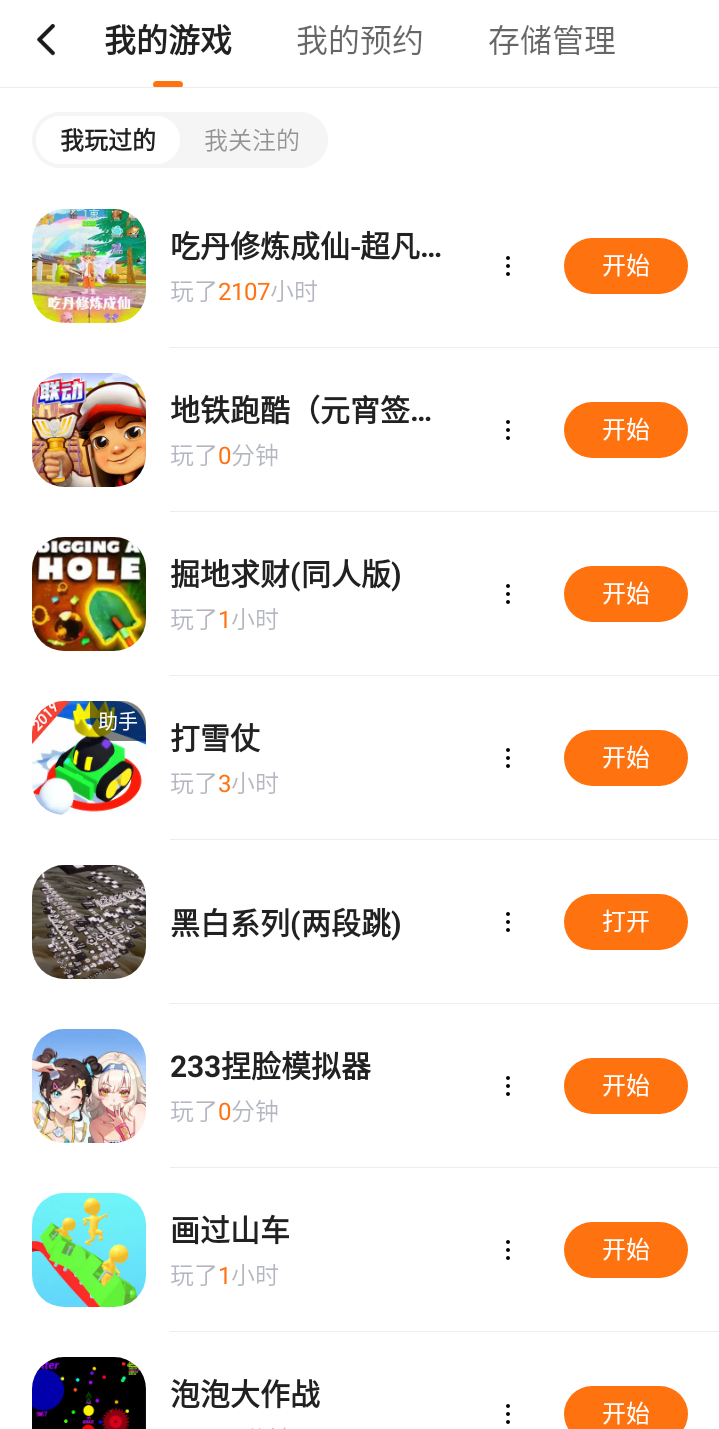Open the three-dot menu for 画过山车

[508, 1250]
